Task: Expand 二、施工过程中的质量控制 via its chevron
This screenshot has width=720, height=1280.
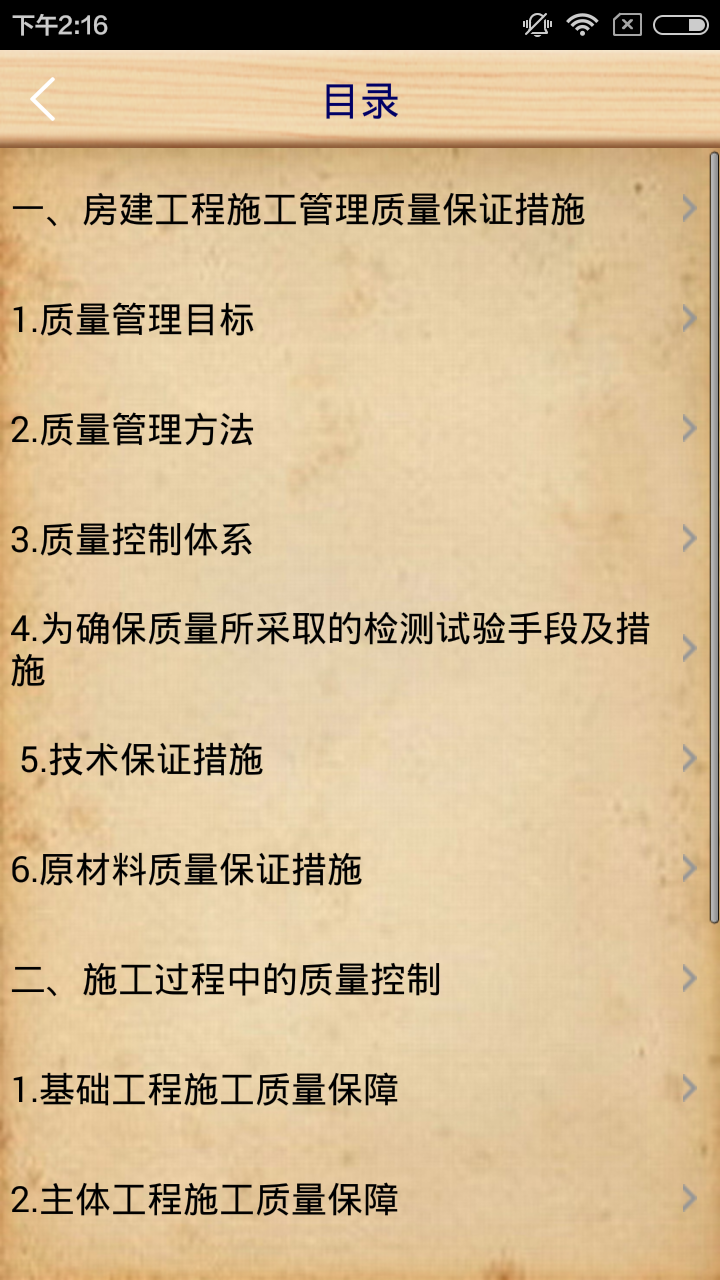Action: (x=689, y=978)
